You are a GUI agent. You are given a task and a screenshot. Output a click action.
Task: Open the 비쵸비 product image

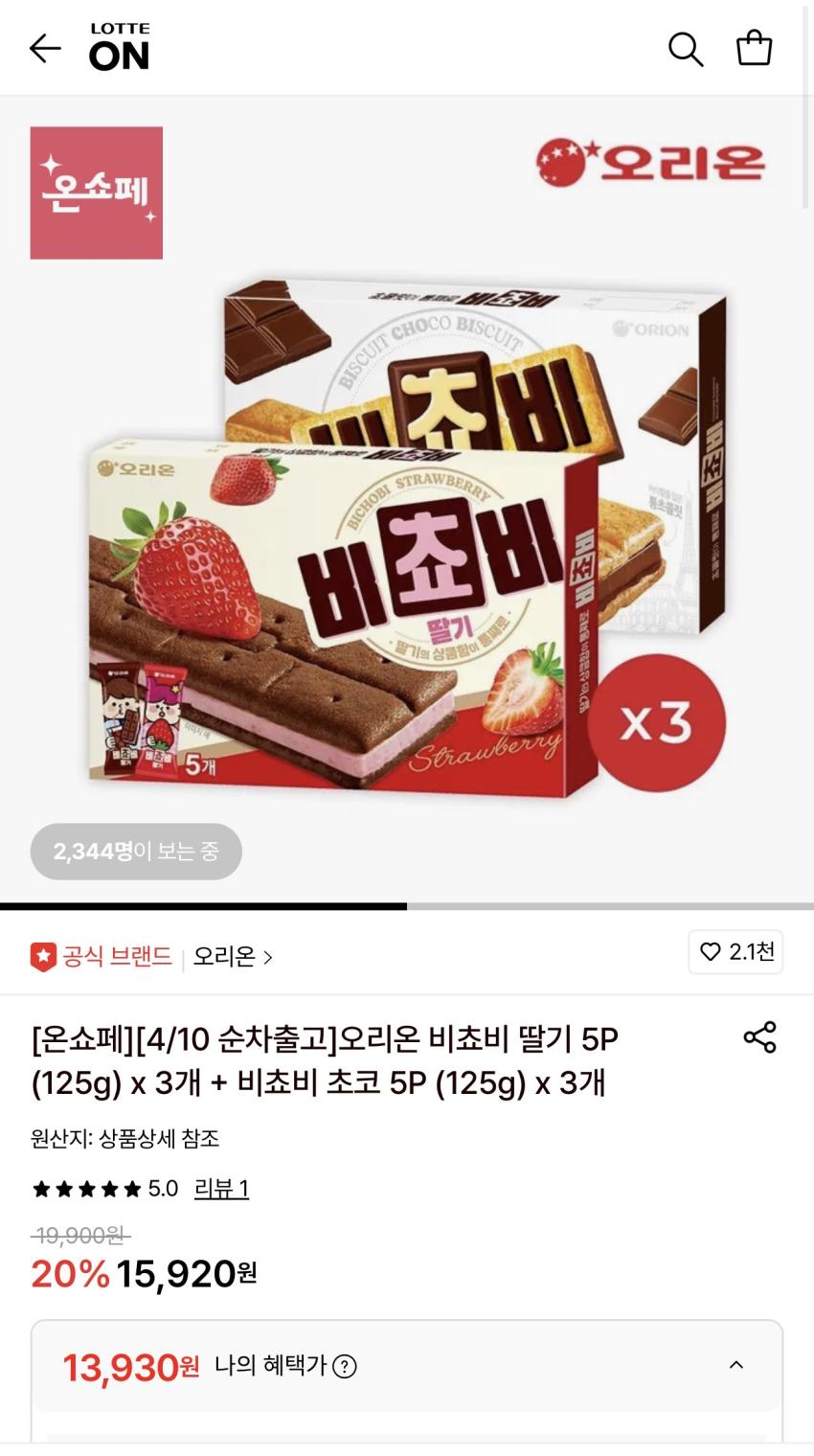tap(407, 536)
